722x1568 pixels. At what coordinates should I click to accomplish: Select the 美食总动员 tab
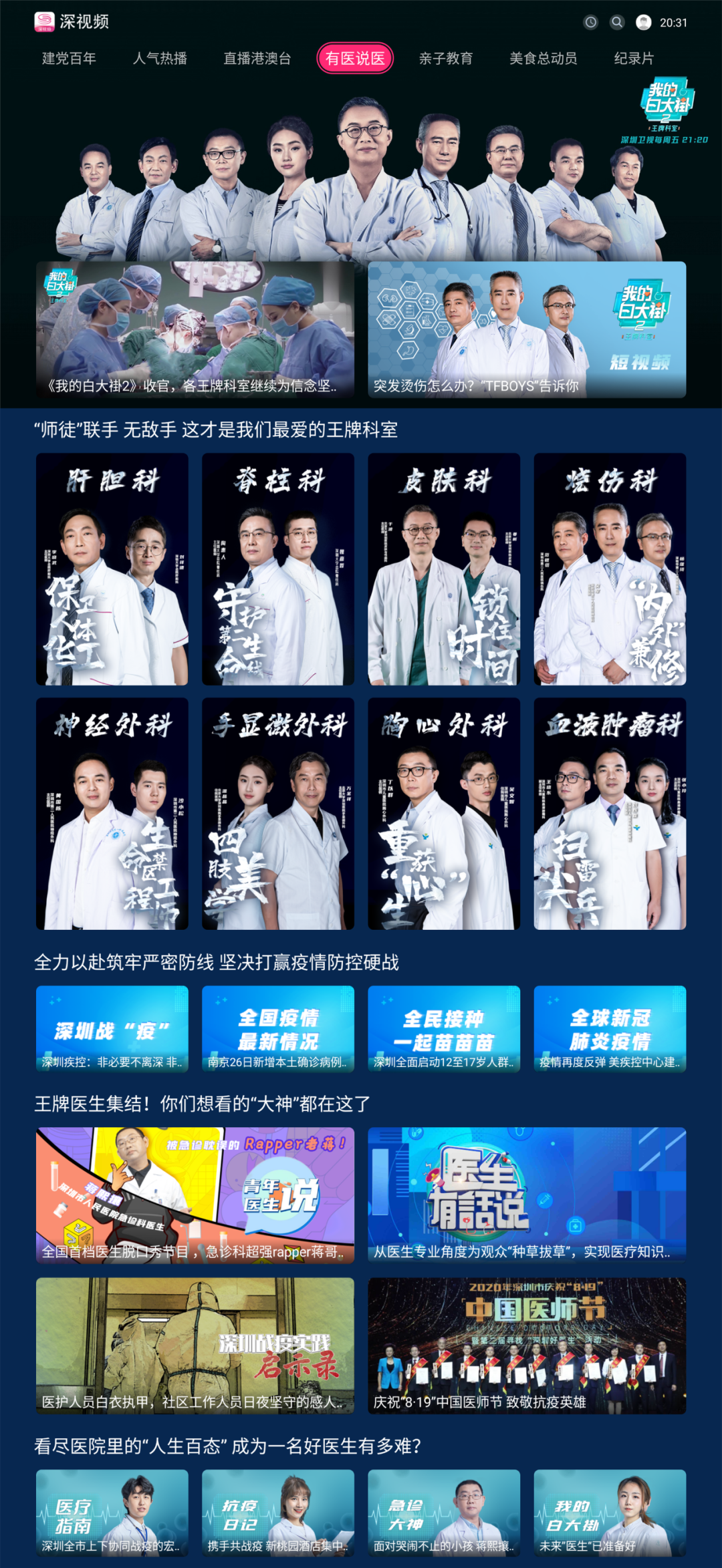coord(543,58)
